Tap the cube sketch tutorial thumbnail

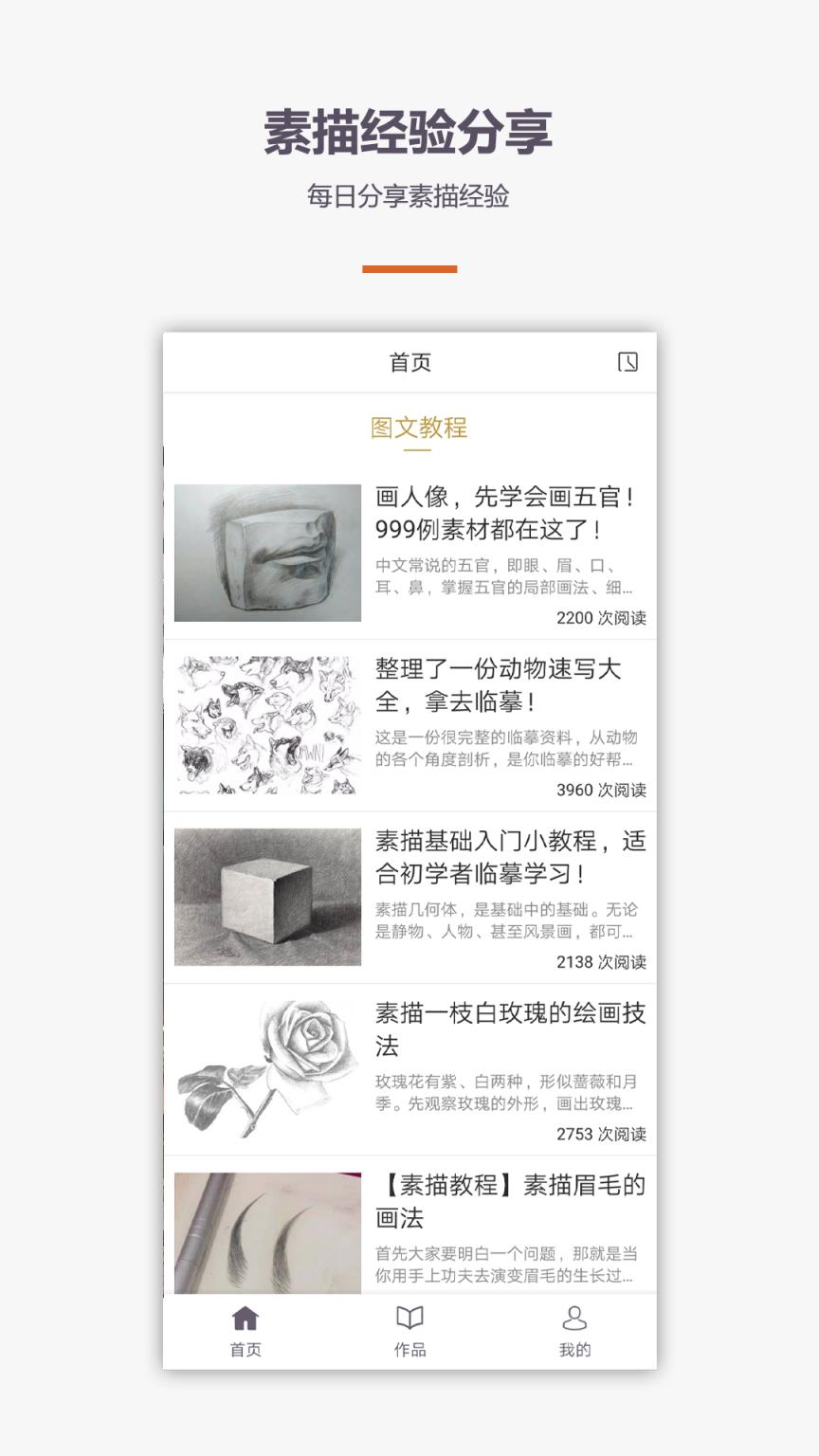click(x=267, y=895)
